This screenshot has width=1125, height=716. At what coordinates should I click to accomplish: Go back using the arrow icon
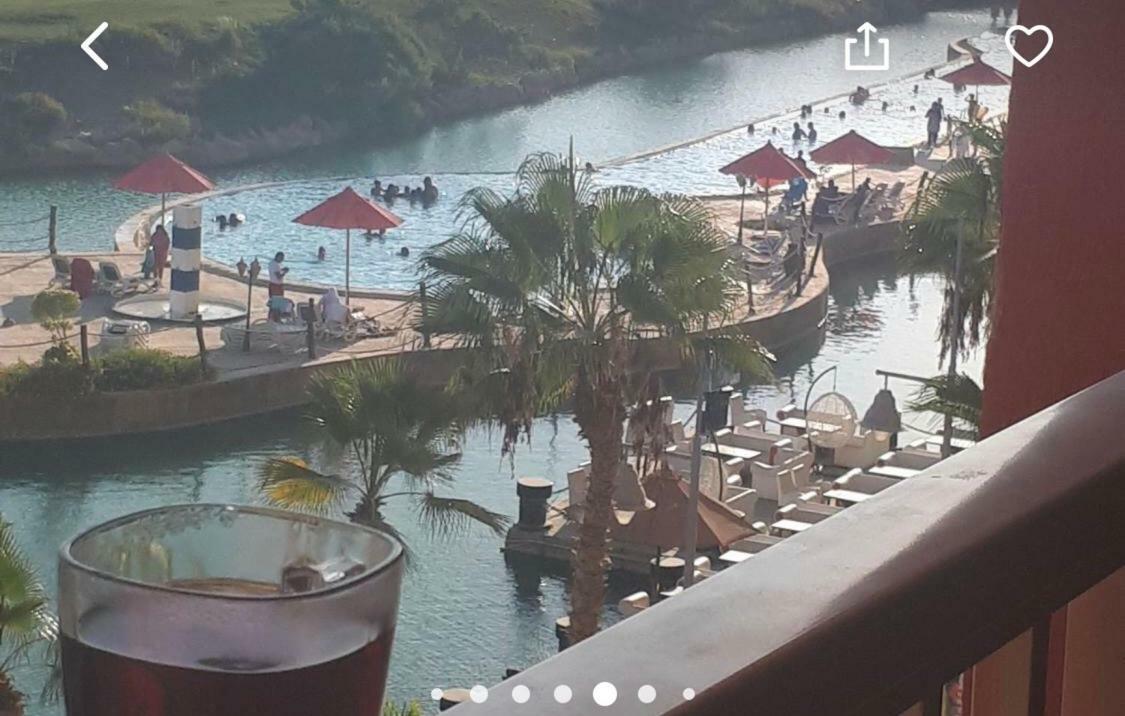pyautogui.click(x=95, y=46)
